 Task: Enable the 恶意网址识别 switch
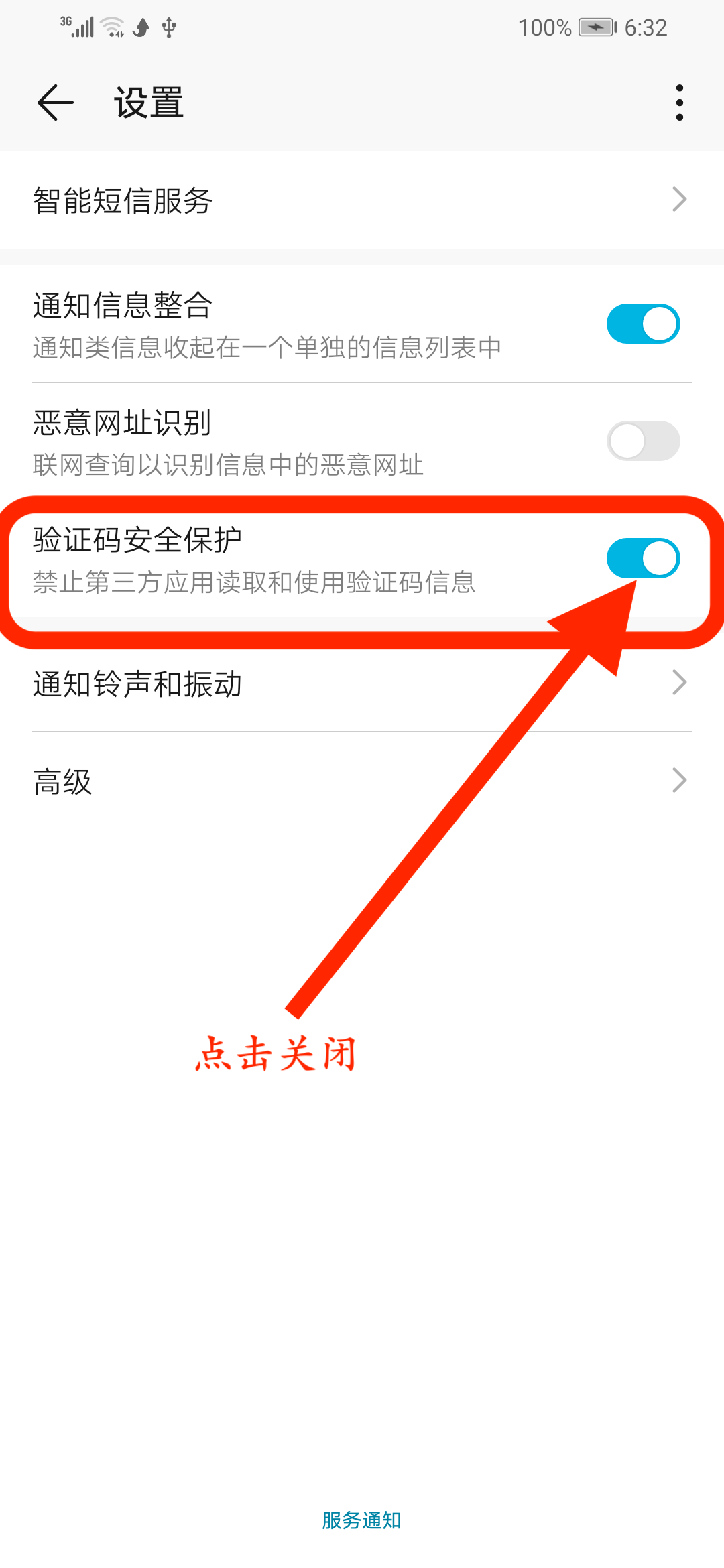(x=643, y=441)
